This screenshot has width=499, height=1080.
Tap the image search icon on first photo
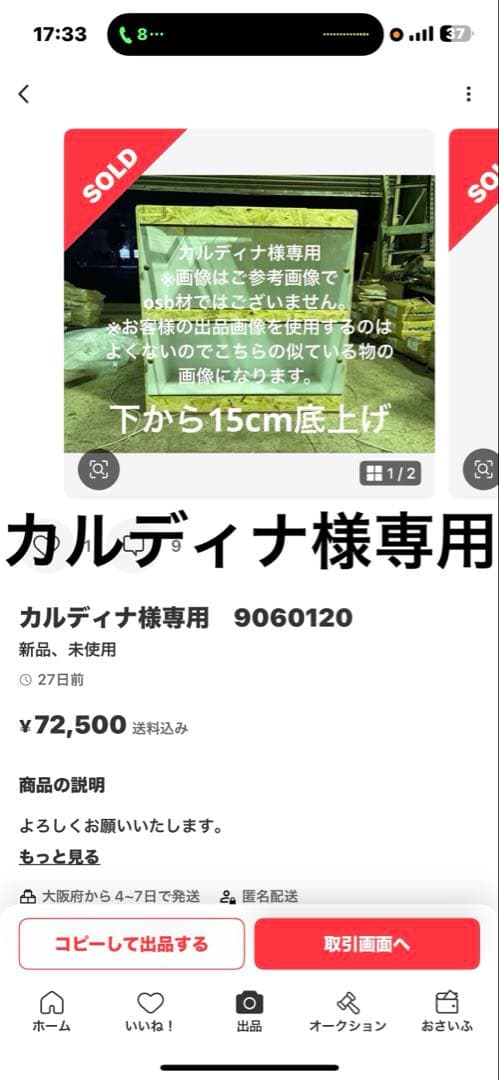[99, 469]
